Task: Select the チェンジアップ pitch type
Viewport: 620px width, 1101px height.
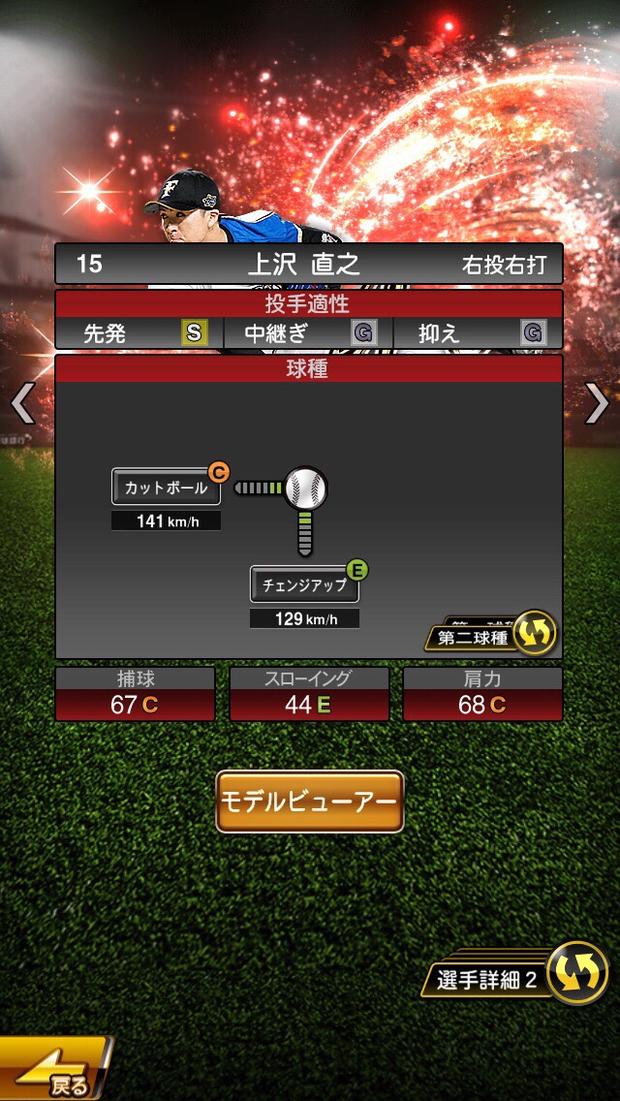Action: click(x=304, y=584)
